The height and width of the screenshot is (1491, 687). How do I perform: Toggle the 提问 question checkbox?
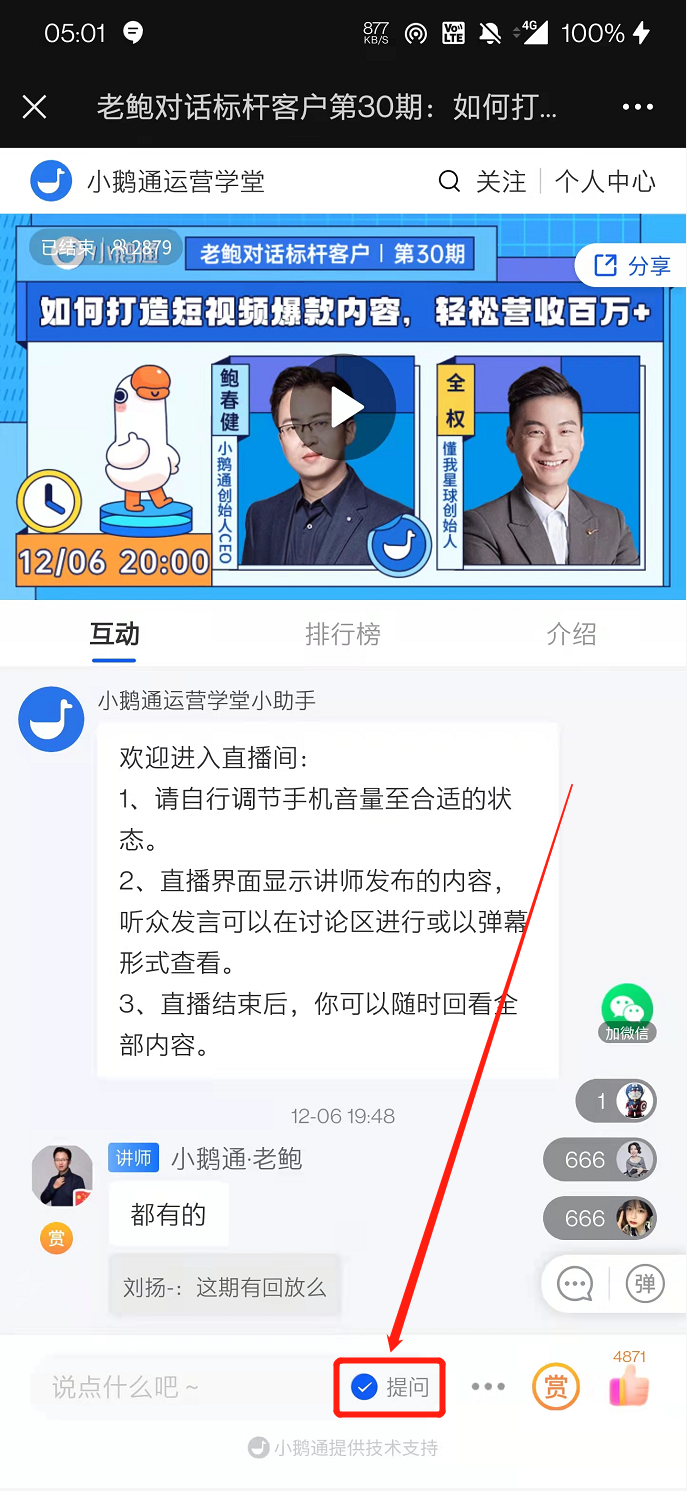[x=365, y=1387]
